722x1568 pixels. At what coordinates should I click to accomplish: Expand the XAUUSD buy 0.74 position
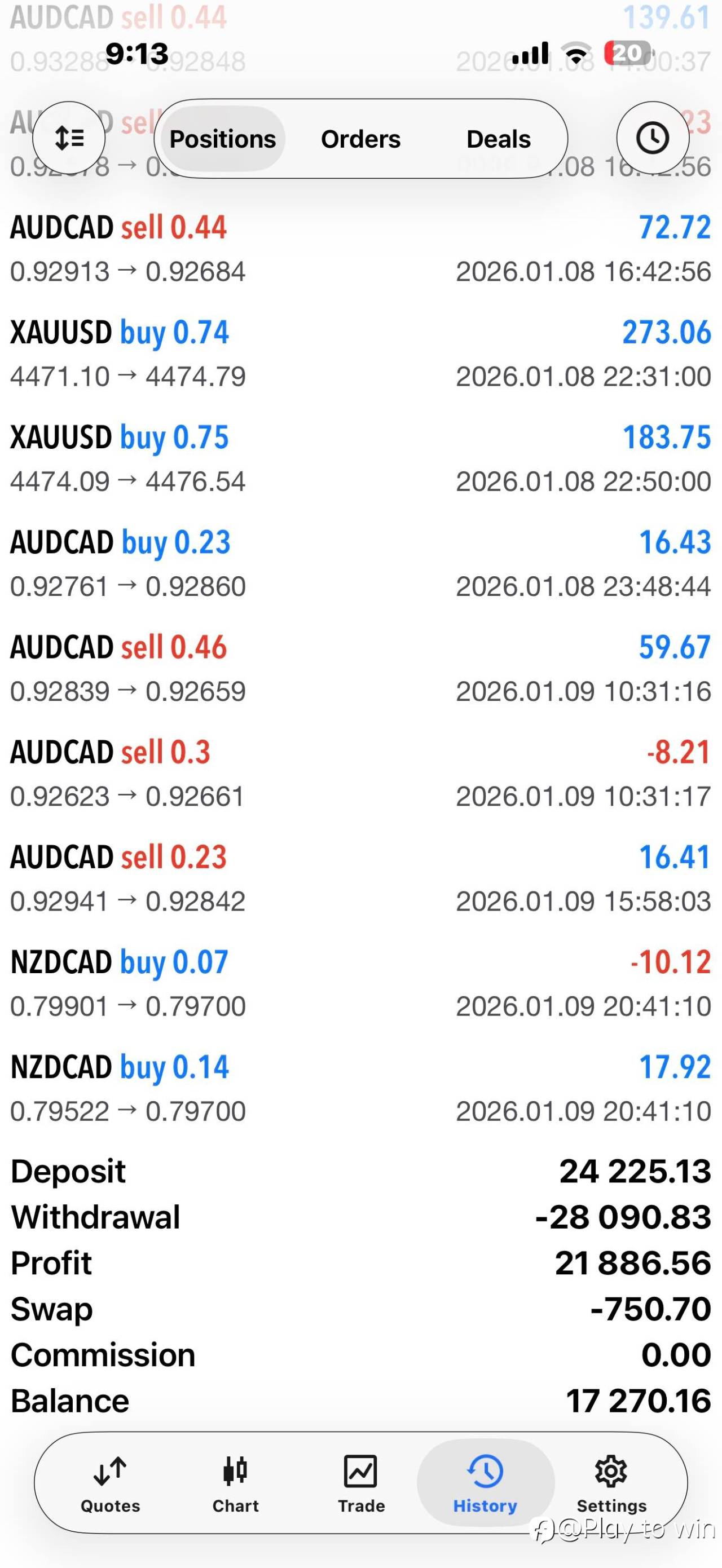pyautogui.click(x=360, y=354)
